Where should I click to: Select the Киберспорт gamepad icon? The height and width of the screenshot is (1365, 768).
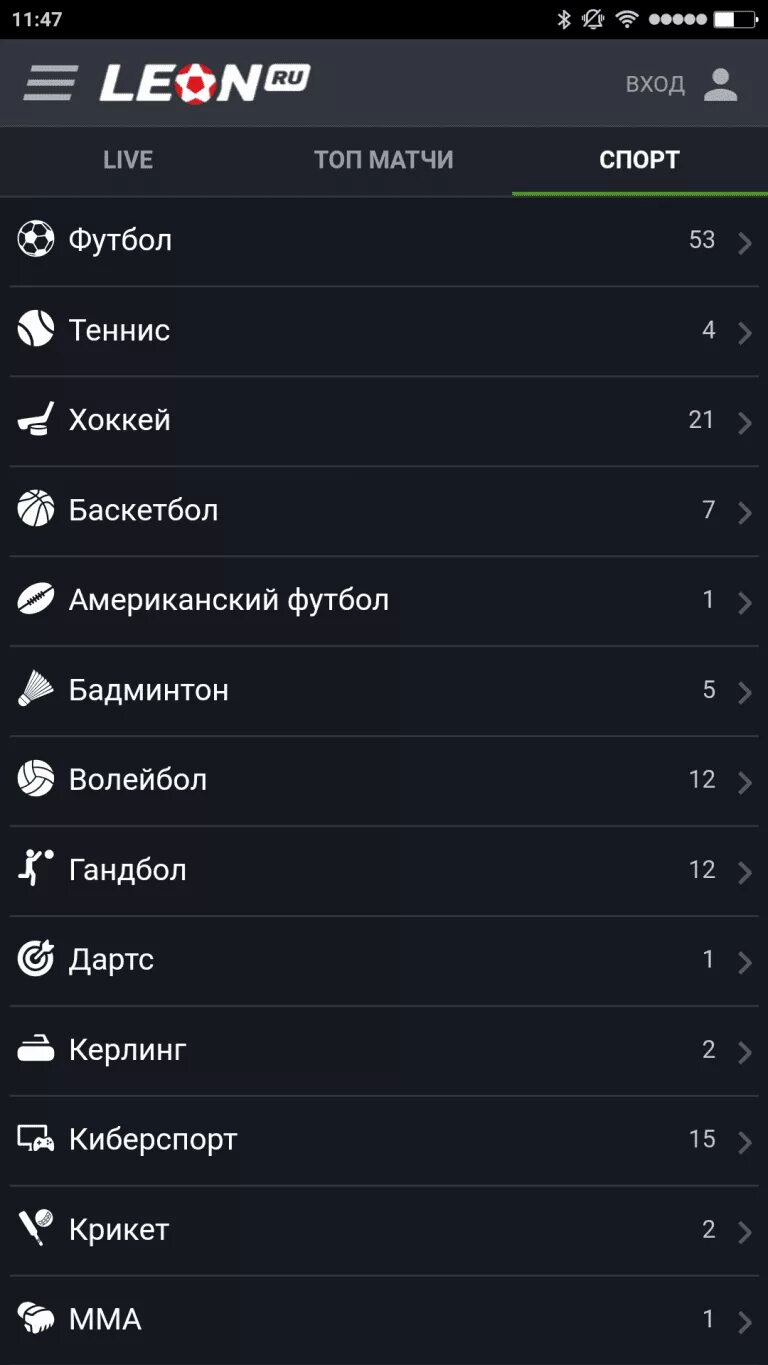coord(37,1139)
